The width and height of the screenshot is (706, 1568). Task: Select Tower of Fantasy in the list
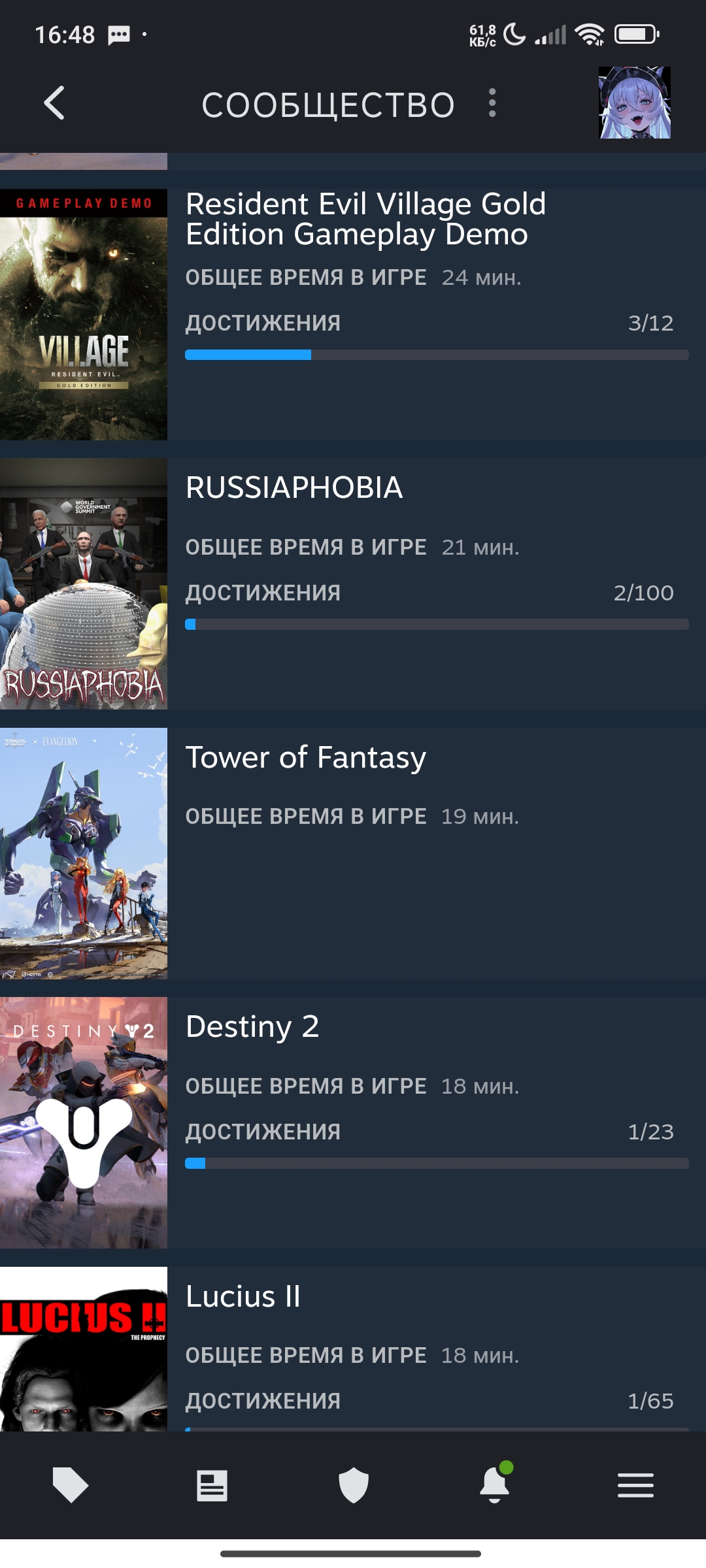click(x=353, y=853)
